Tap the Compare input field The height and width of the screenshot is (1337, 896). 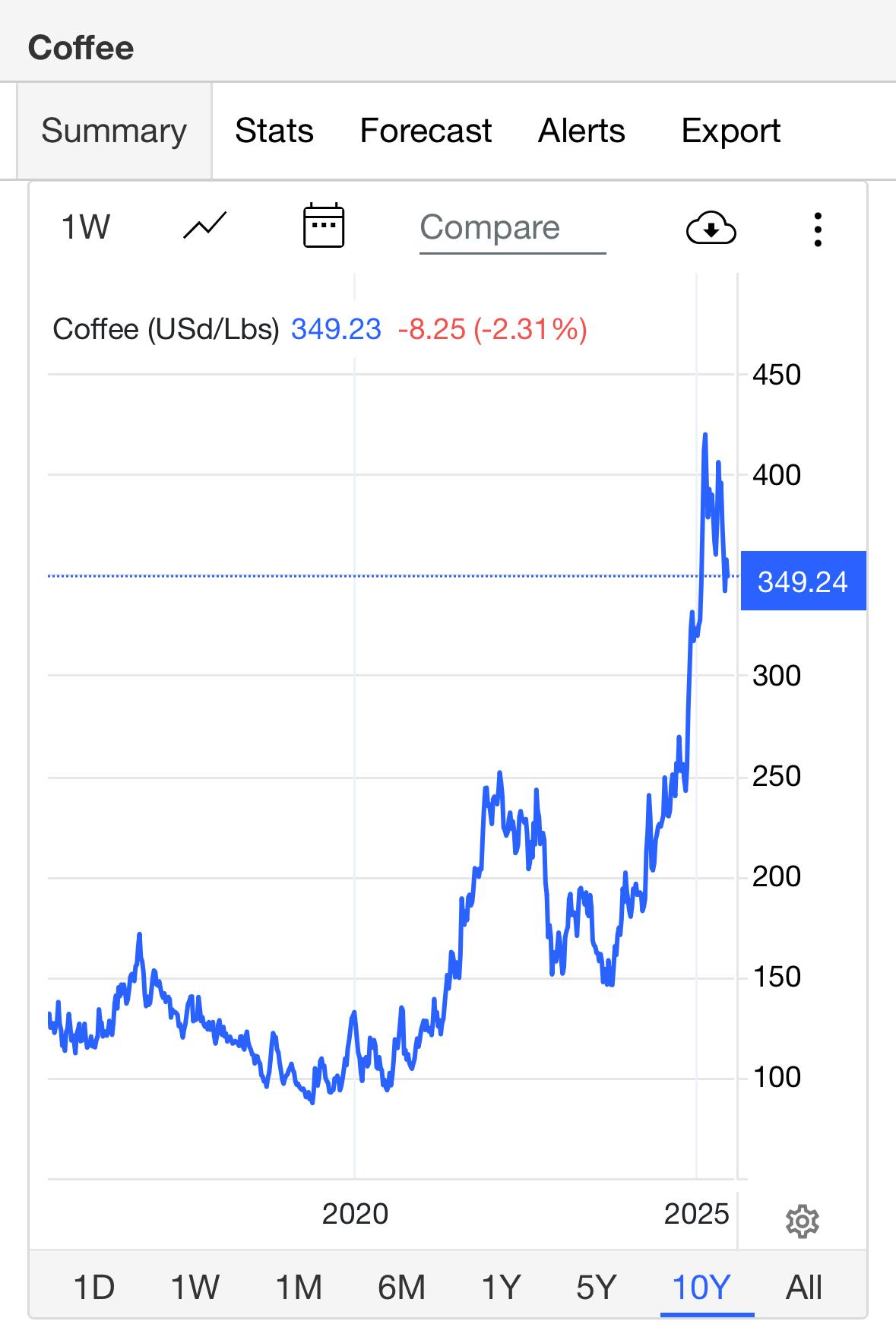[512, 228]
